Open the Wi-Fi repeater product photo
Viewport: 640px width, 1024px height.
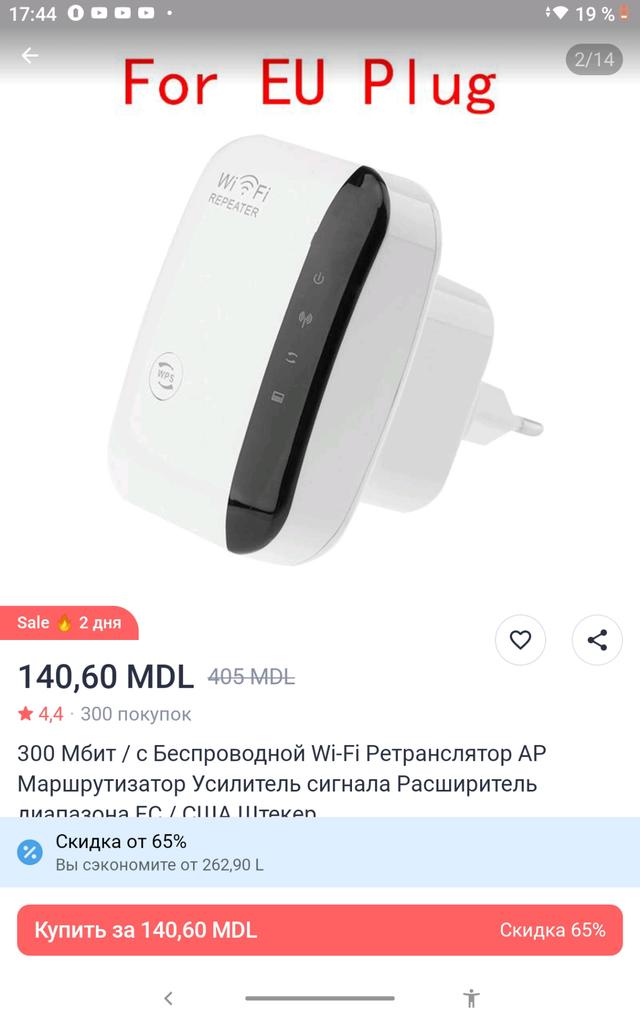320,340
